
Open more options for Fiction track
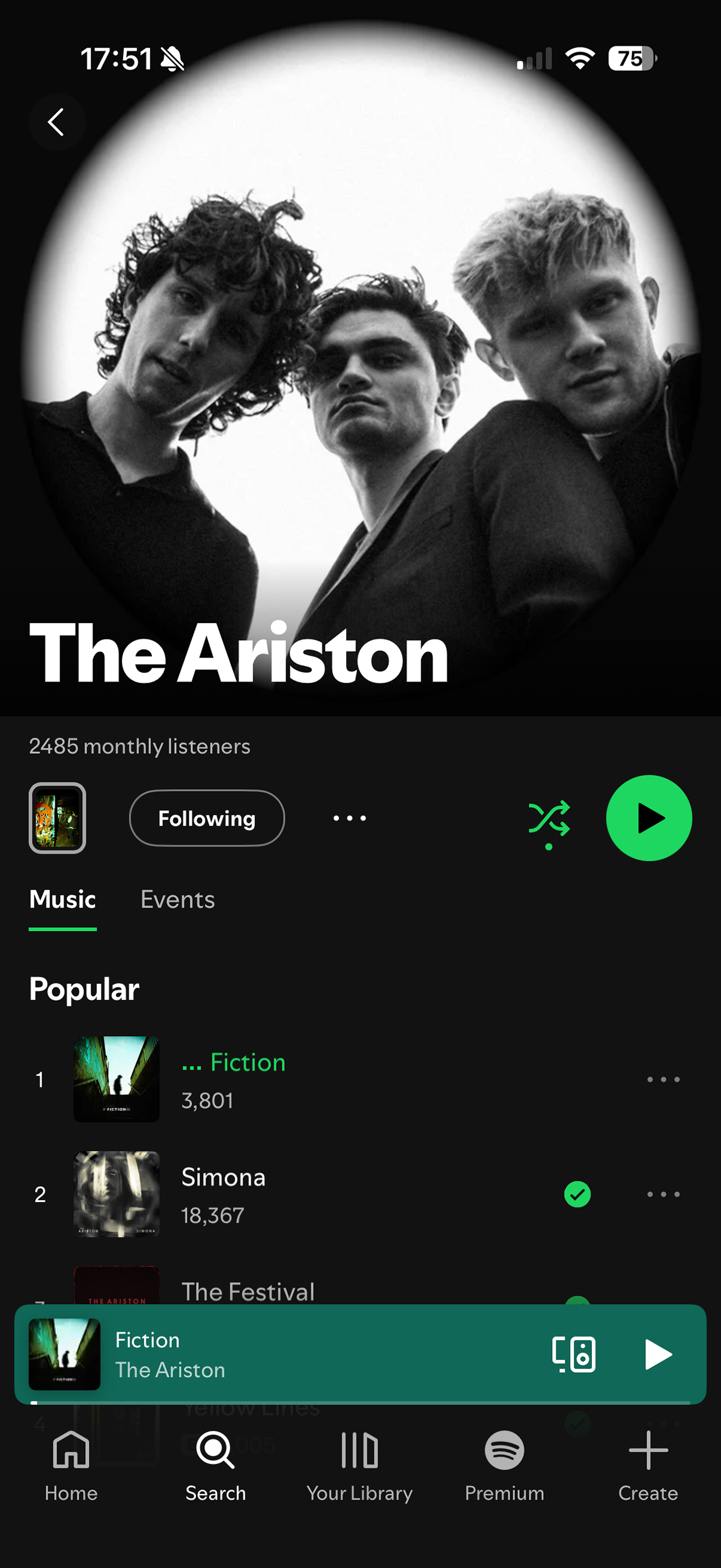coord(663,1079)
